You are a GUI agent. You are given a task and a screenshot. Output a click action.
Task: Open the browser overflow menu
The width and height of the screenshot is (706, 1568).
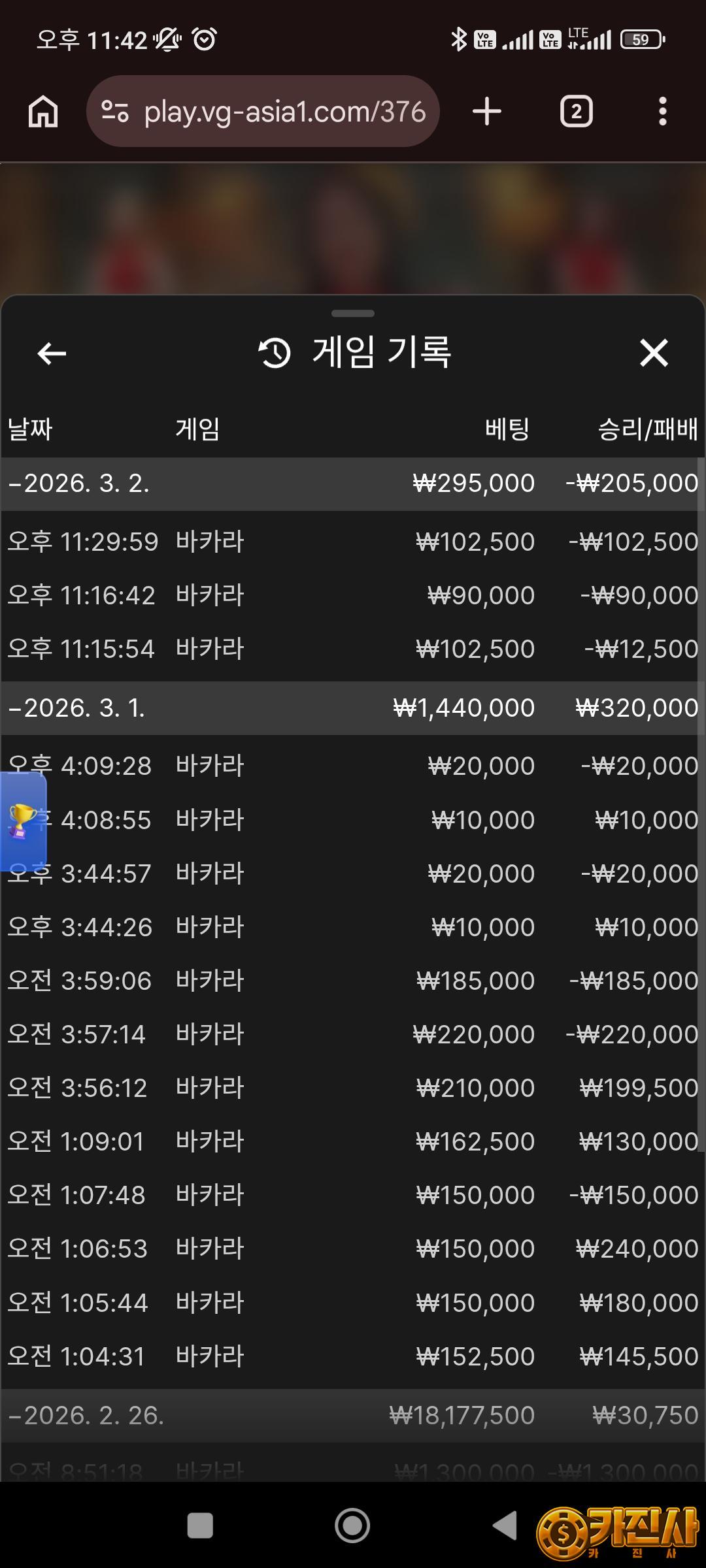tap(662, 112)
